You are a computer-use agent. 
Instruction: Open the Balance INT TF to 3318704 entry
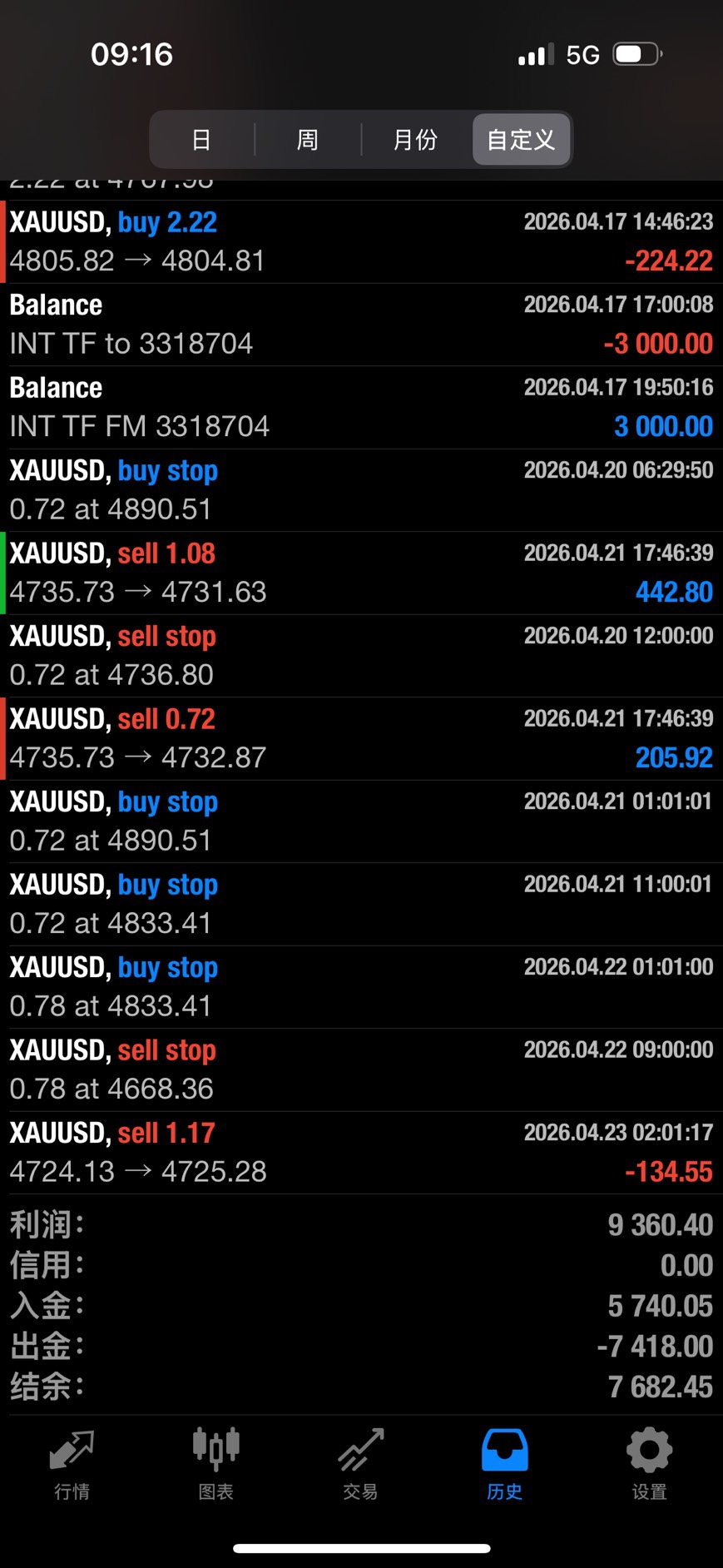click(x=361, y=325)
